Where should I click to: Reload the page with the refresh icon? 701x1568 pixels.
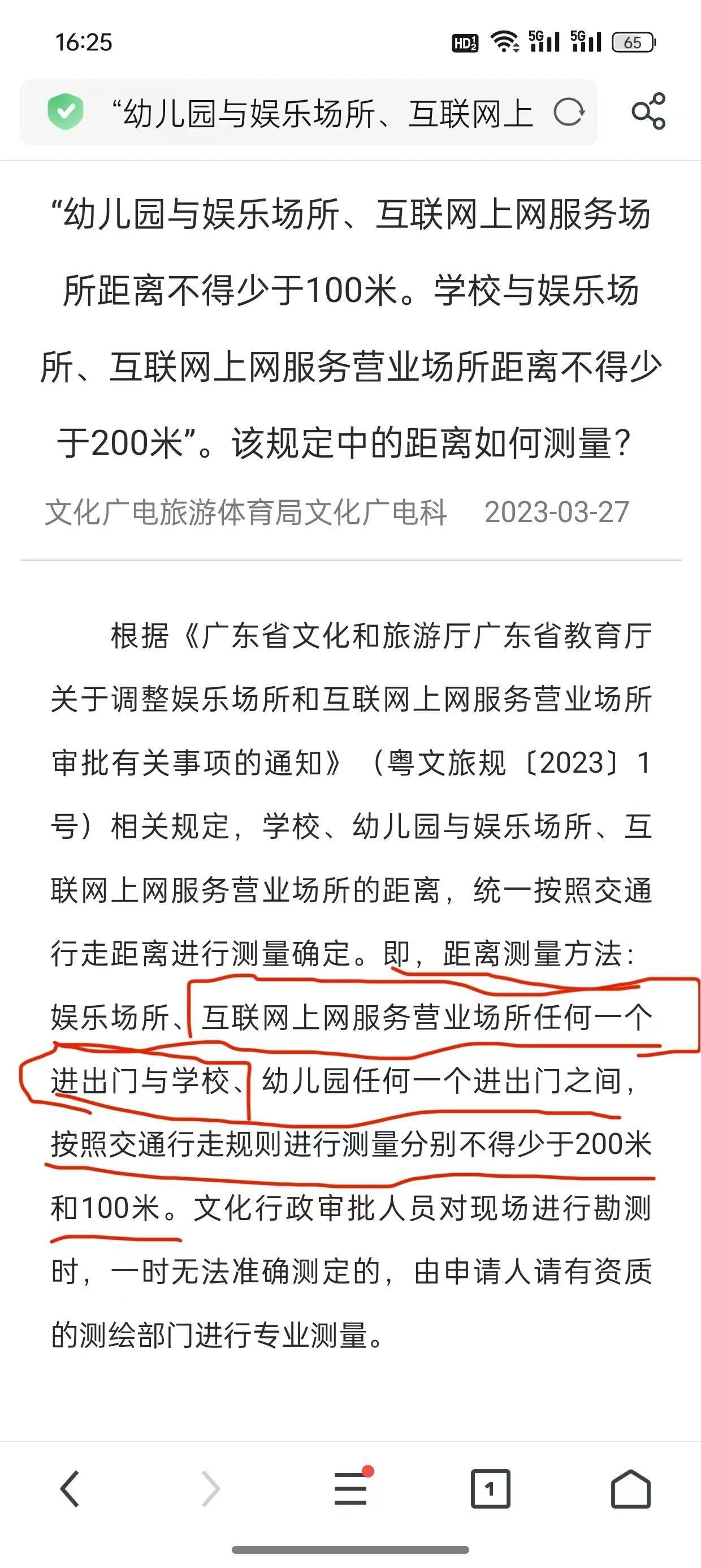pos(569,112)
